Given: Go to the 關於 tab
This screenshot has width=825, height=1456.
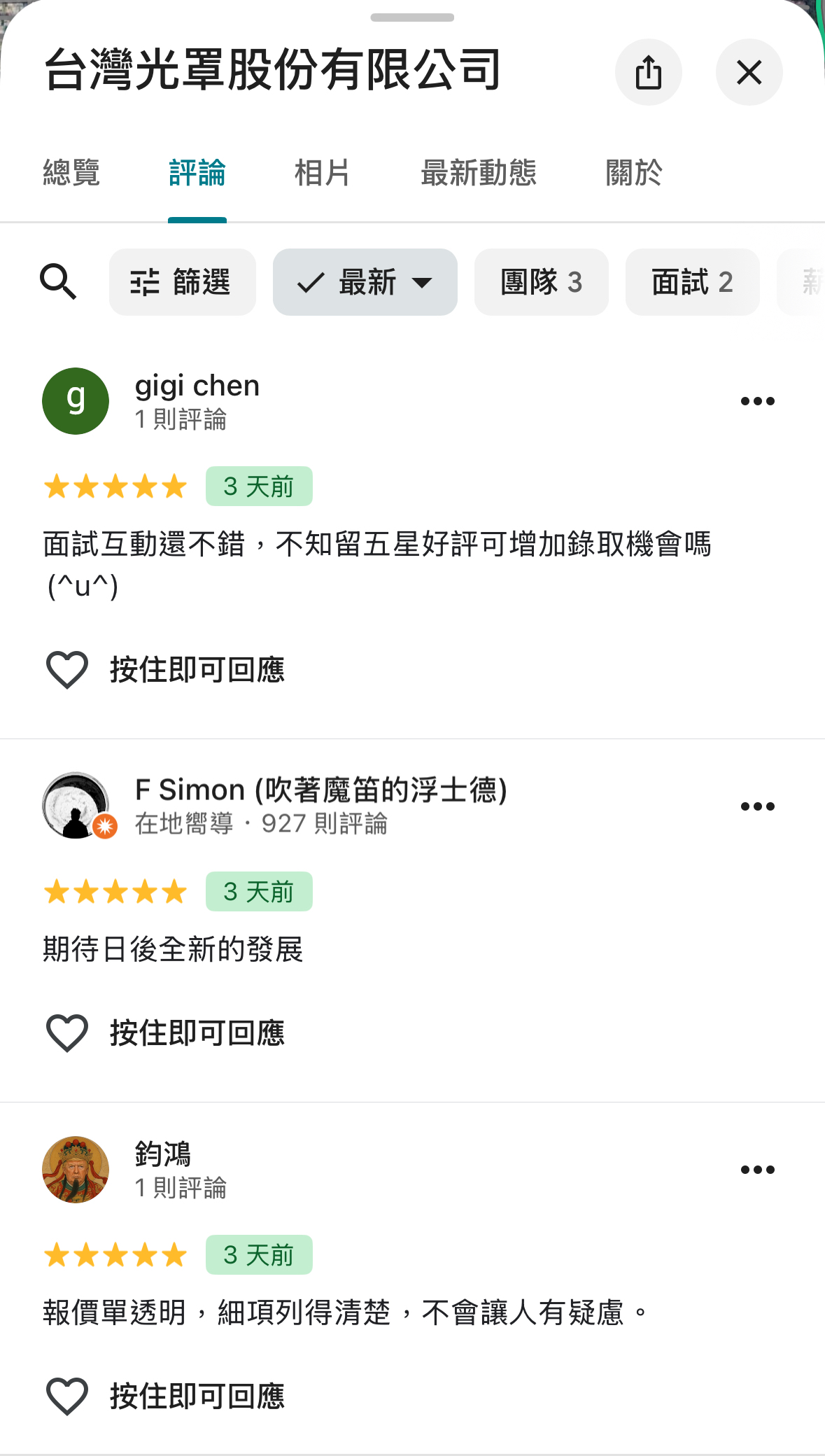Looking at the screenshot, I should click(633, 173).
